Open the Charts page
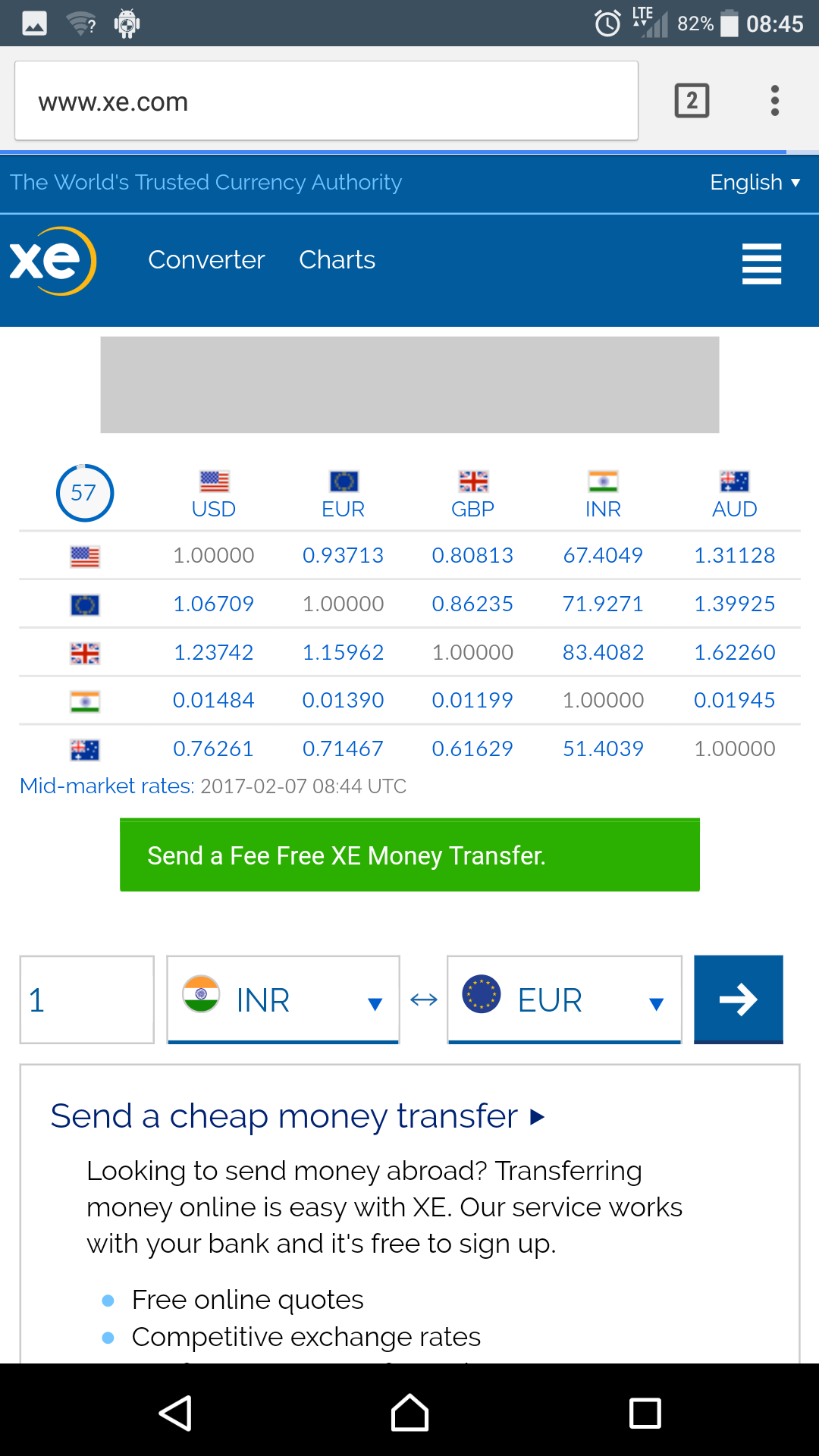819x1456 pixels. pyautogui.click(x=337, y=260)
